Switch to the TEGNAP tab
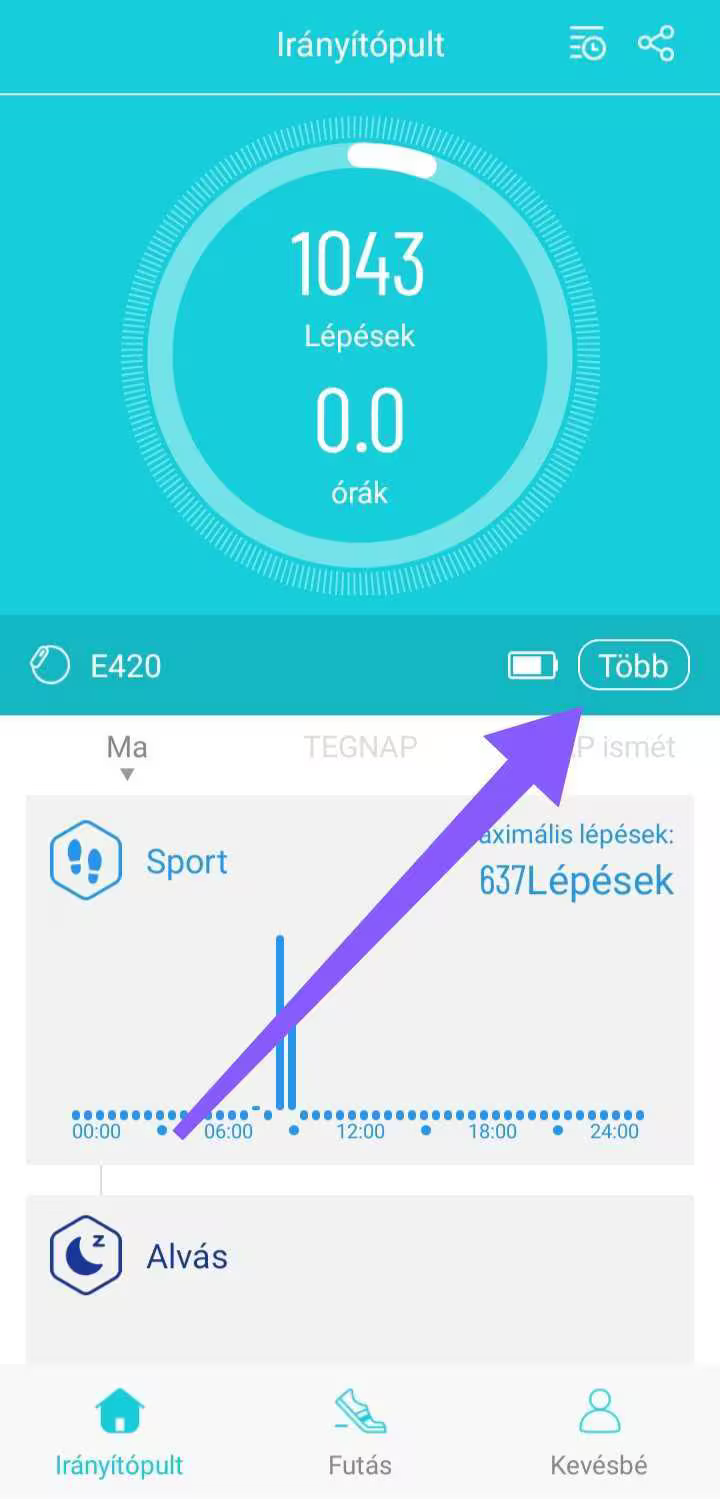 pos(361,747)
